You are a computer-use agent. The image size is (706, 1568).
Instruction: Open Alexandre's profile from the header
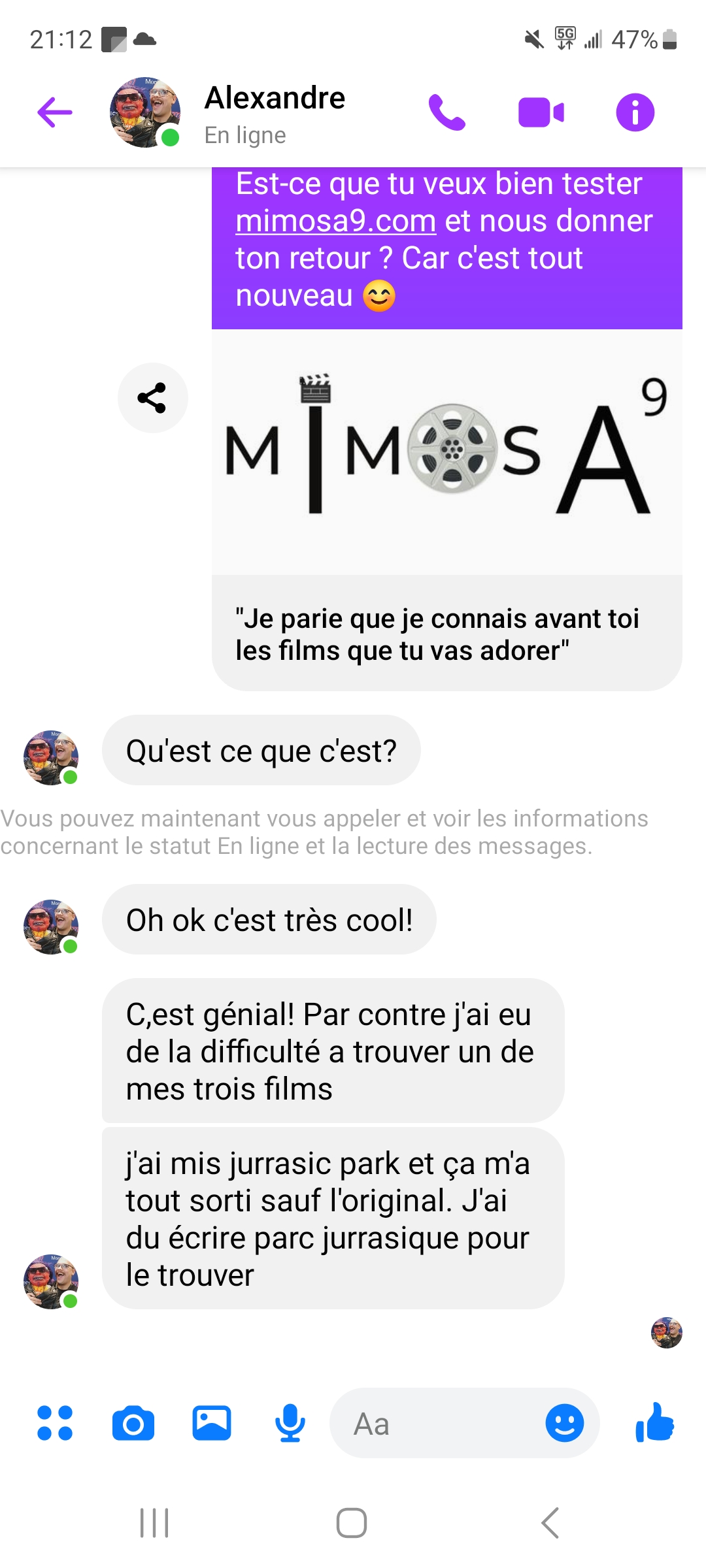275,112
